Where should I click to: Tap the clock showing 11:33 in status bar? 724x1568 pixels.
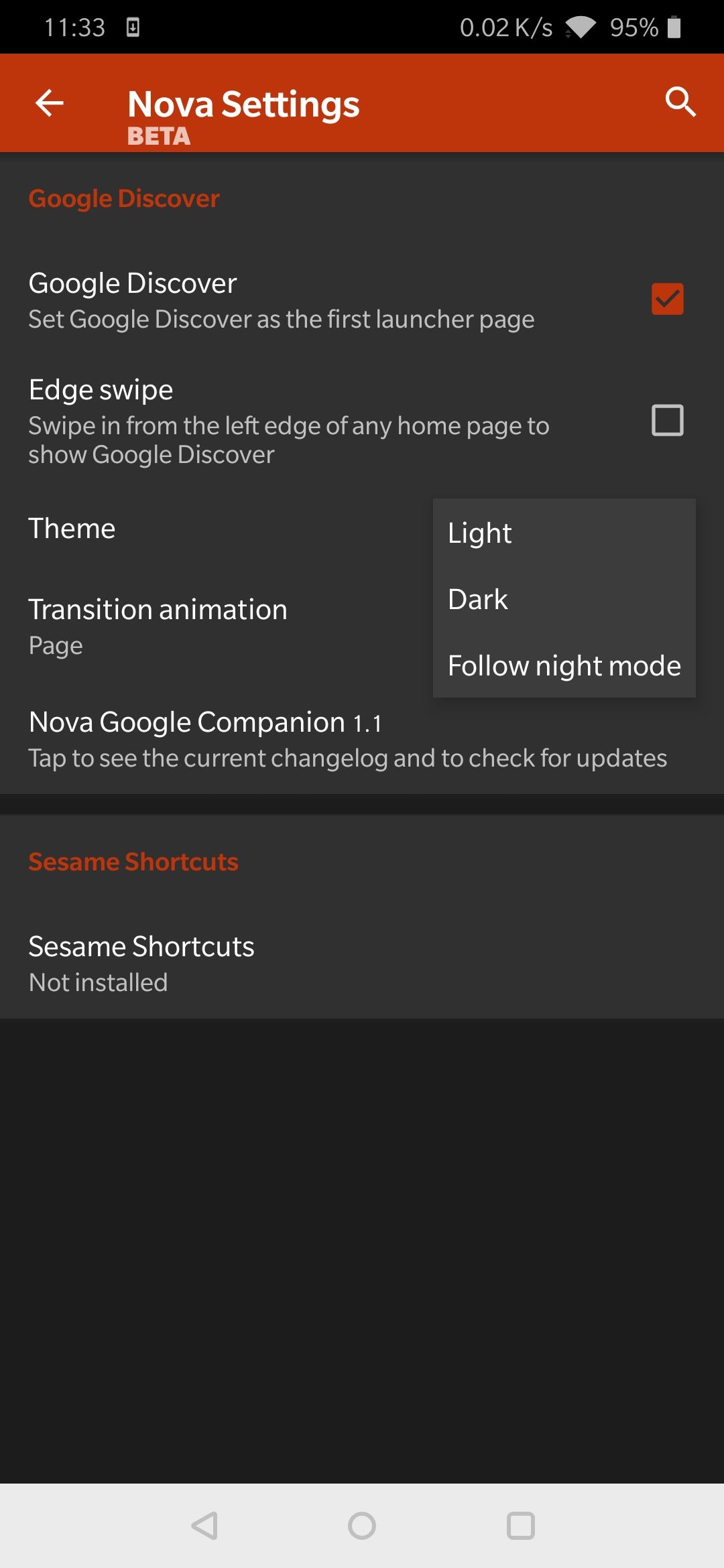[77, 27]
